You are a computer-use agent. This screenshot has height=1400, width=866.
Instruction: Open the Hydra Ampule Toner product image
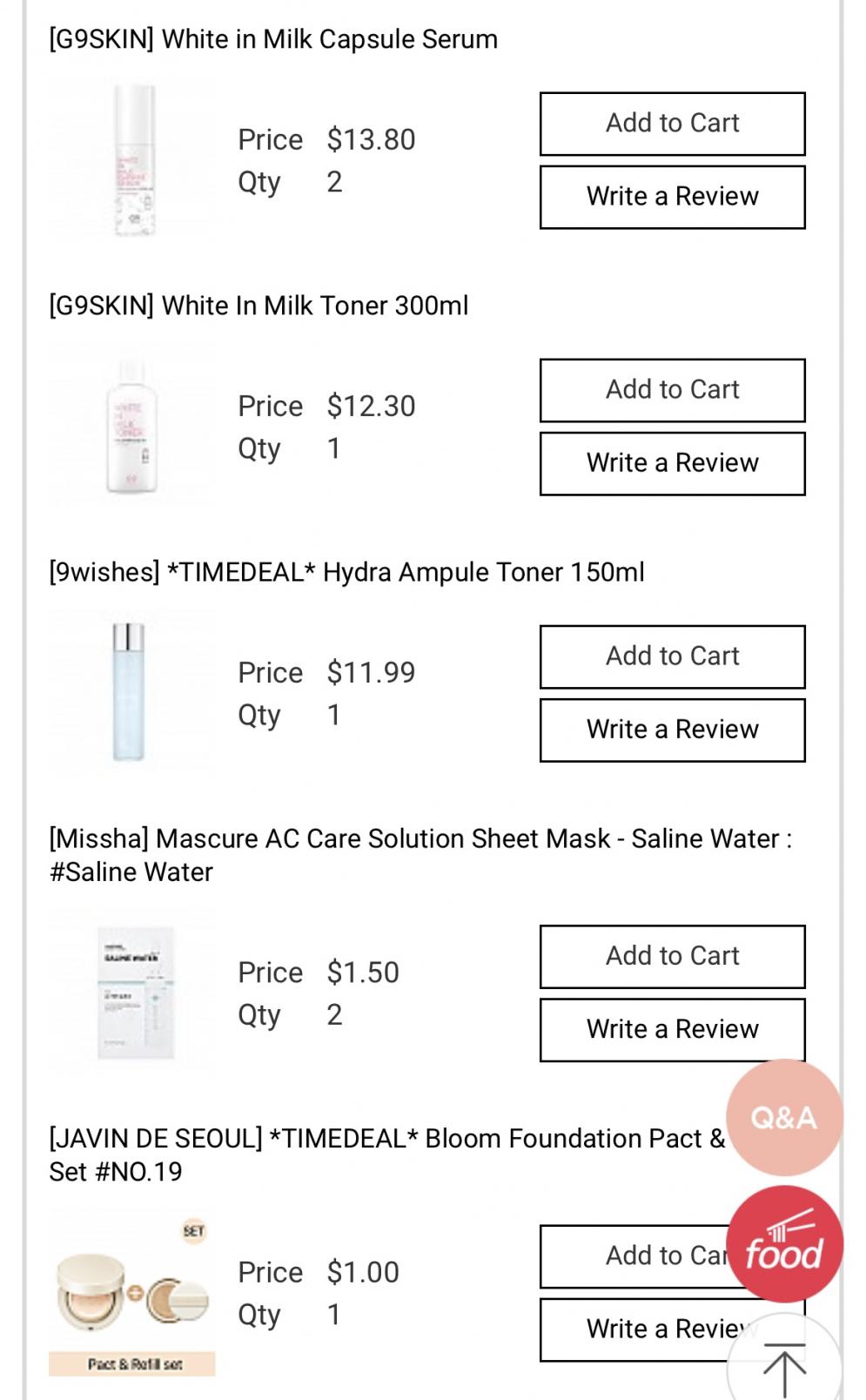(131, 693)
